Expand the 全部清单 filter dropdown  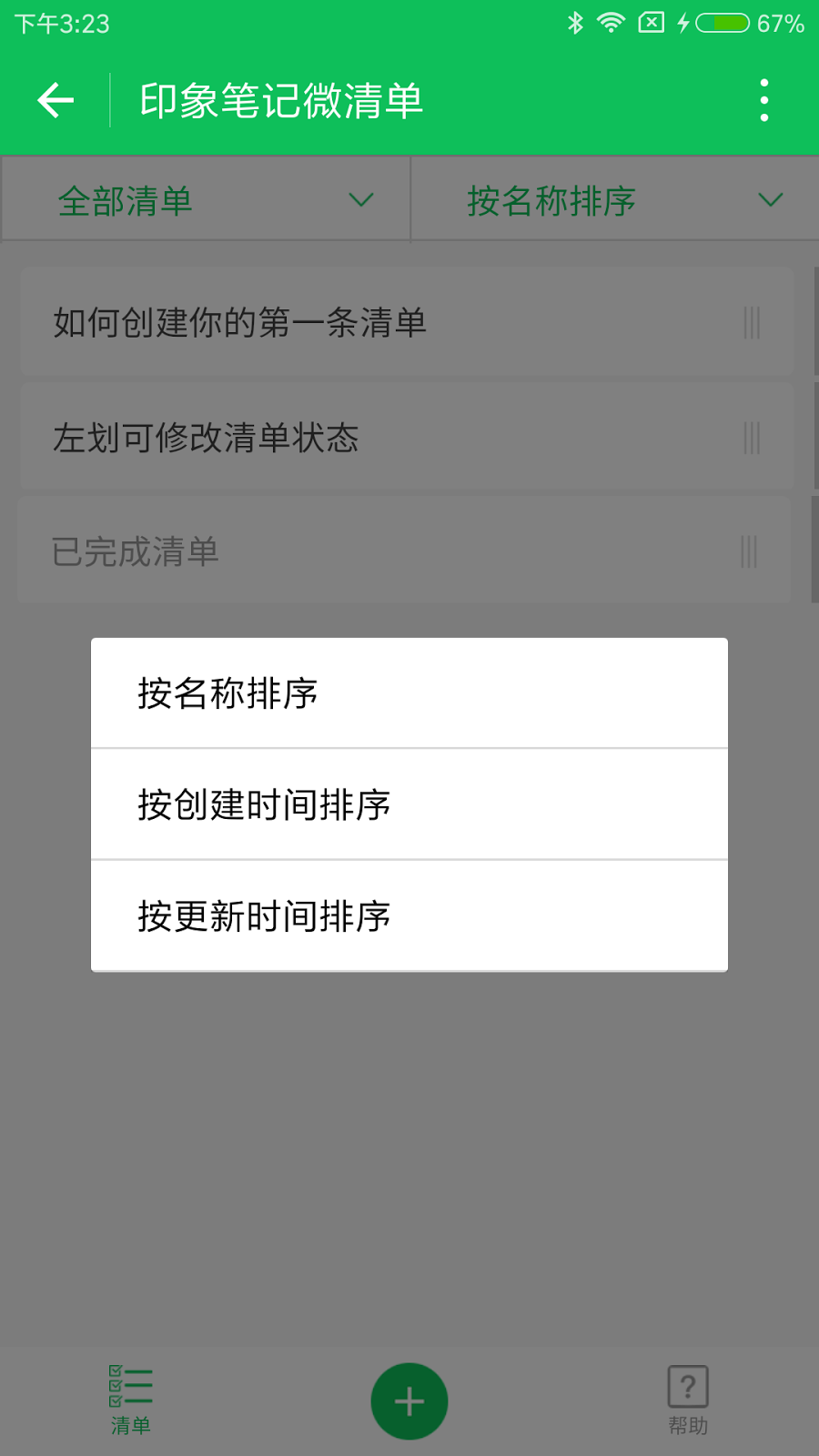tap(207, 200)
